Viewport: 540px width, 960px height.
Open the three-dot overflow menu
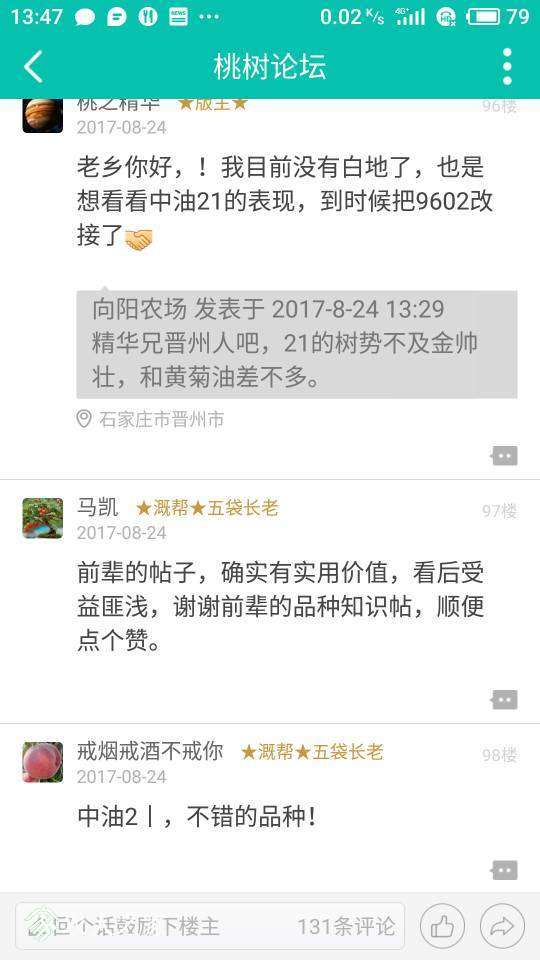click(x=507, y=66)
